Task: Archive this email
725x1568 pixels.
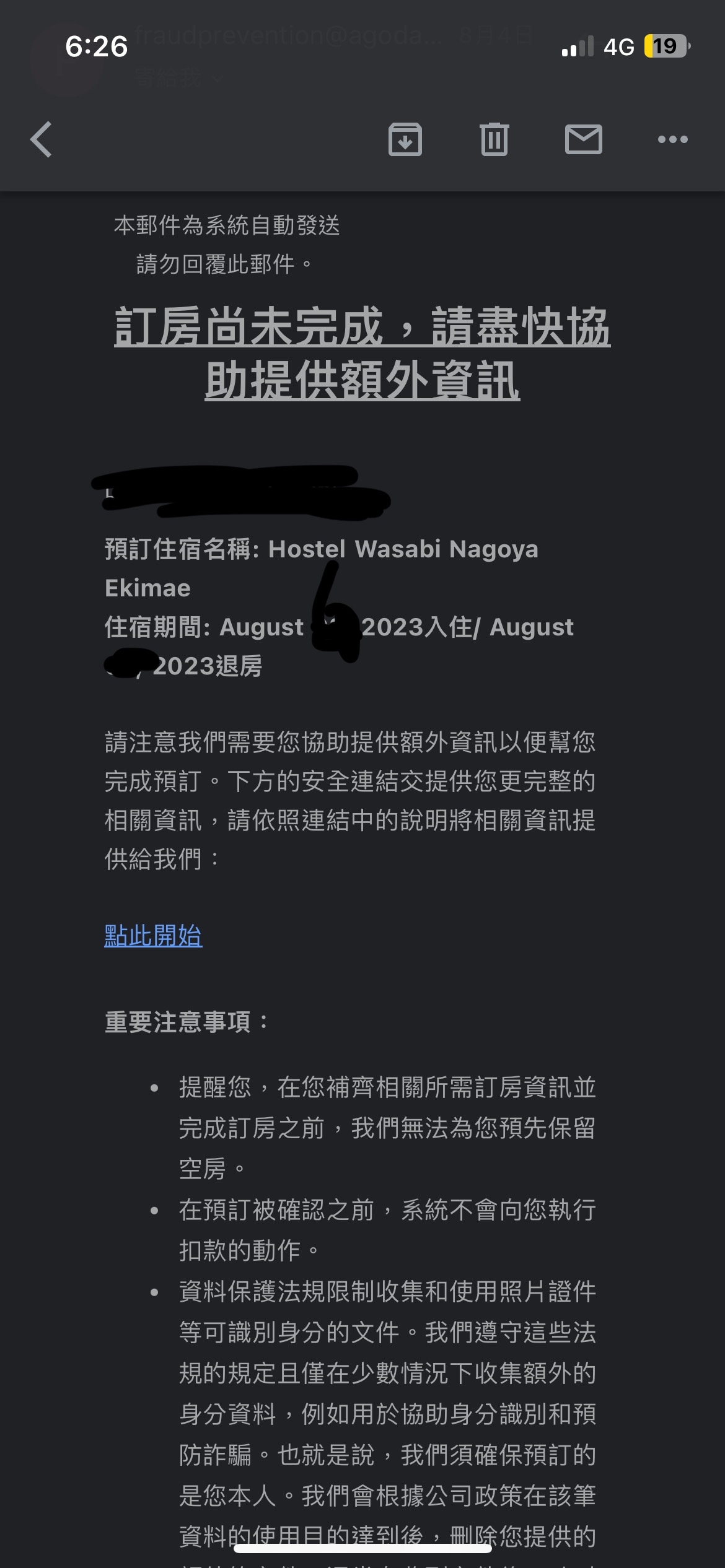Action: (x=405, y=139)
